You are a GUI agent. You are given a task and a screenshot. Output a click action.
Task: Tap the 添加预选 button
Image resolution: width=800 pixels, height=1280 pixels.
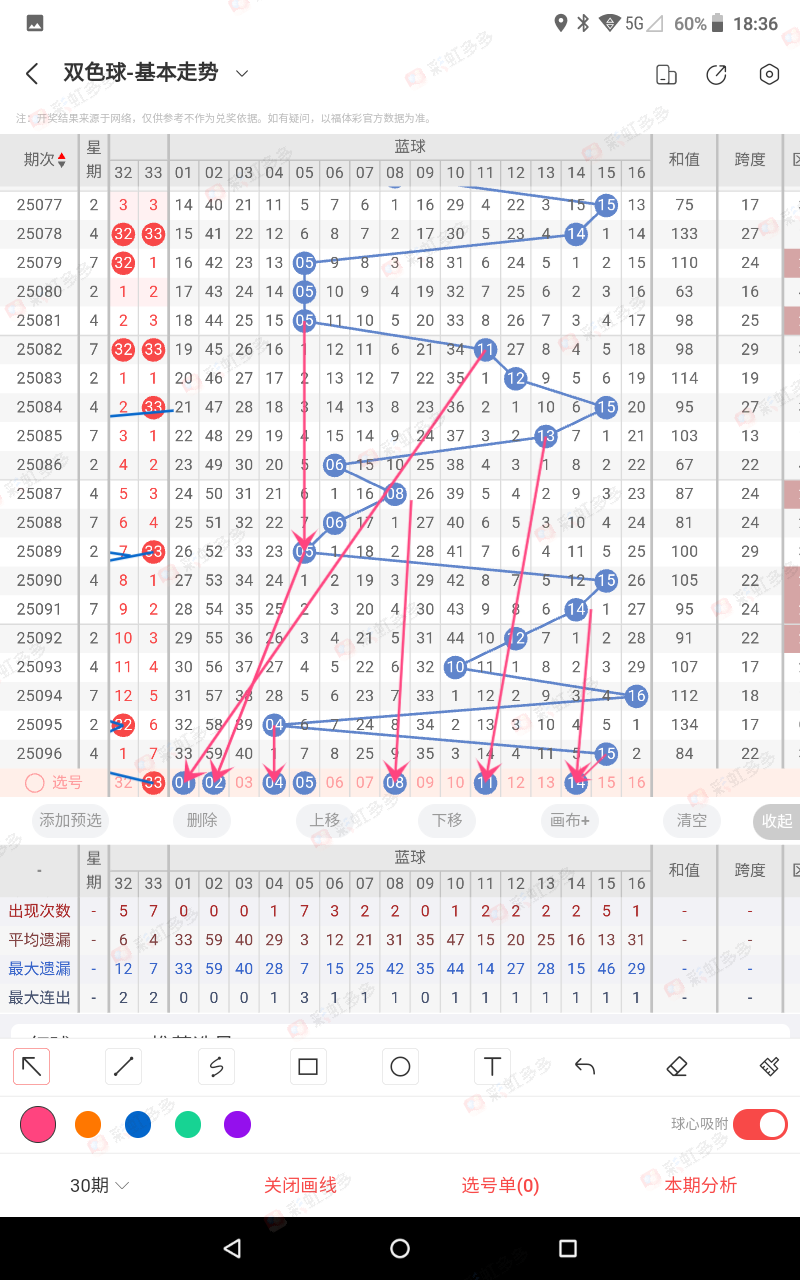click(x=70, y=820)
